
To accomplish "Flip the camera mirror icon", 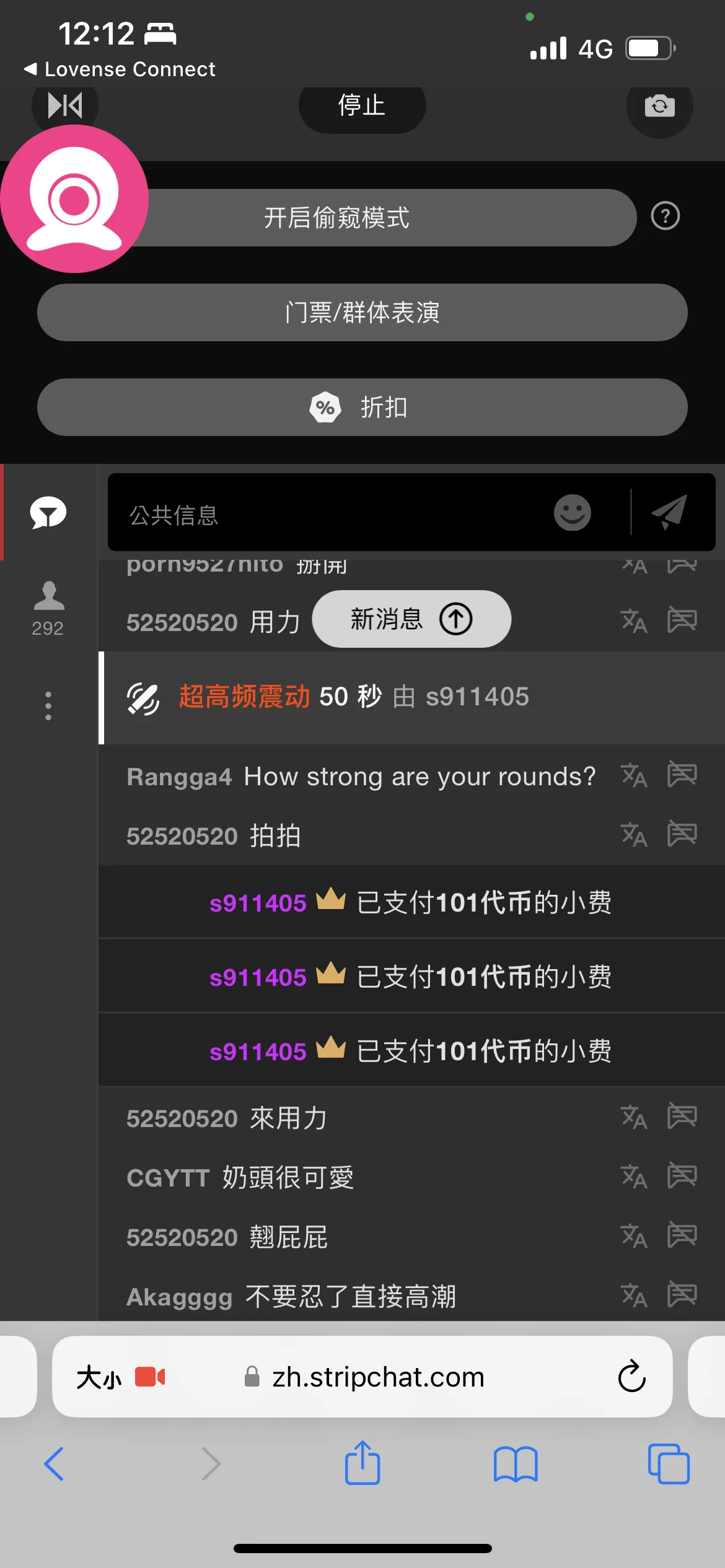I will click(65, 105).
